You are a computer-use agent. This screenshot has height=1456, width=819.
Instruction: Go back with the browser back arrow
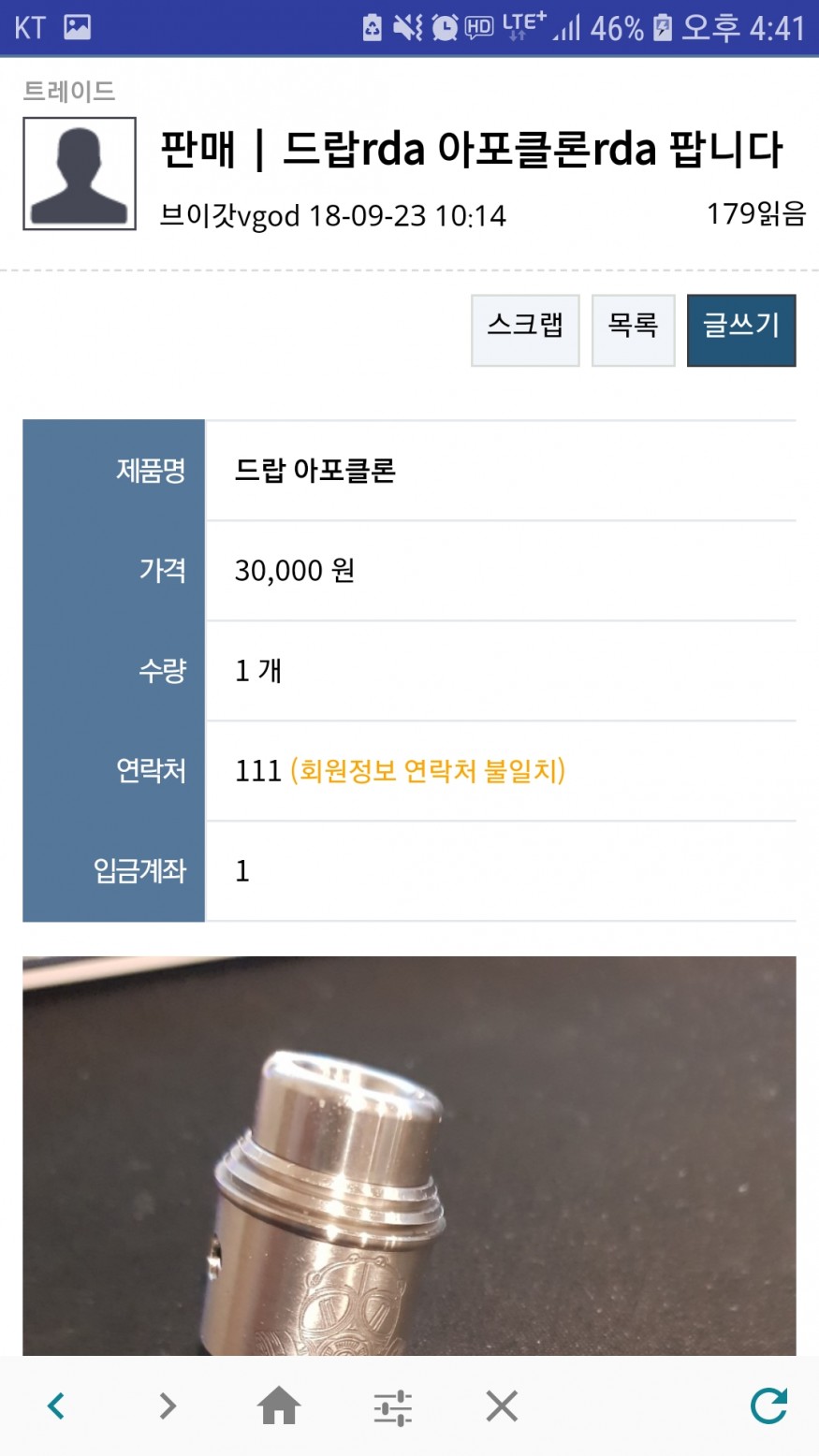click(56, 1405)
